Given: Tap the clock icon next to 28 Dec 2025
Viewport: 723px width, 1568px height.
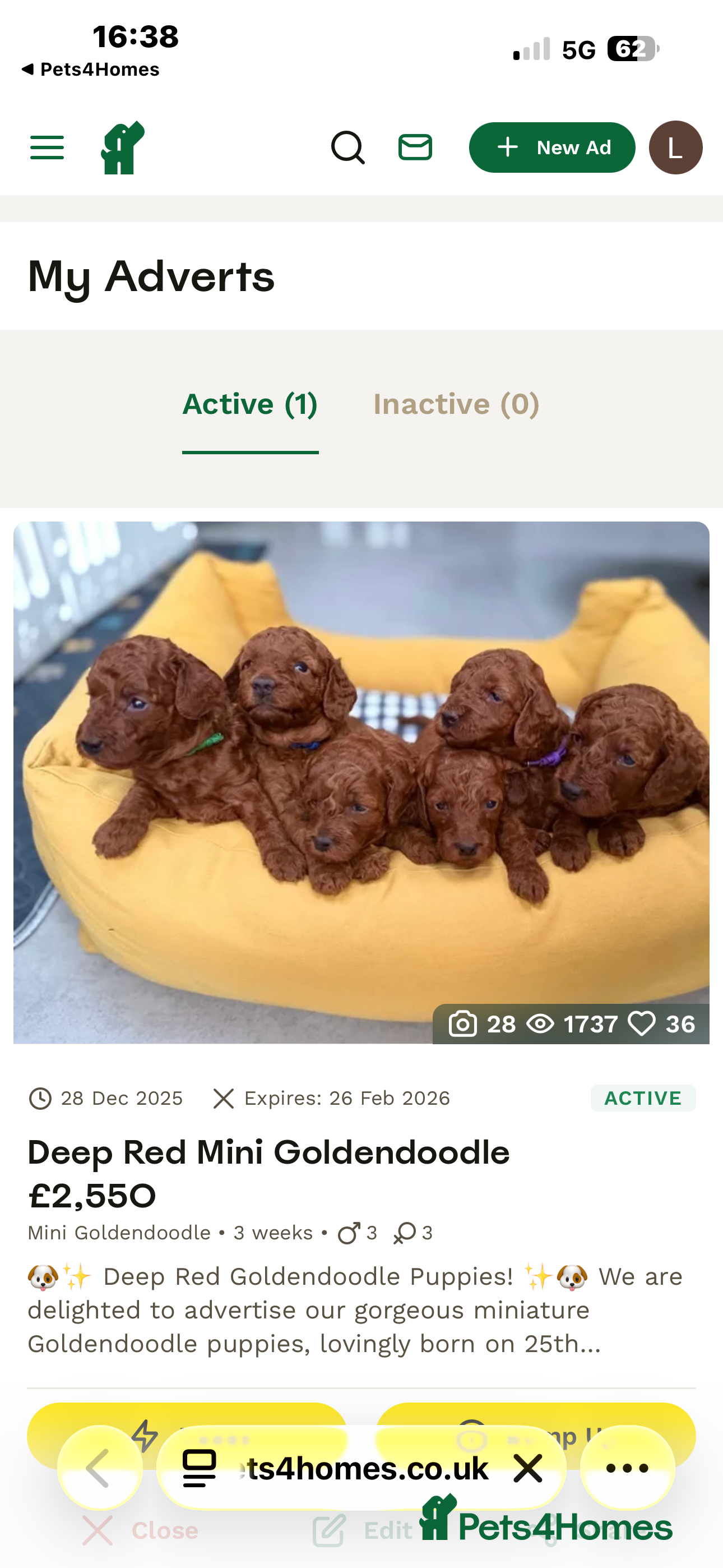Looking at the screenshot, I should [40, 1097].
